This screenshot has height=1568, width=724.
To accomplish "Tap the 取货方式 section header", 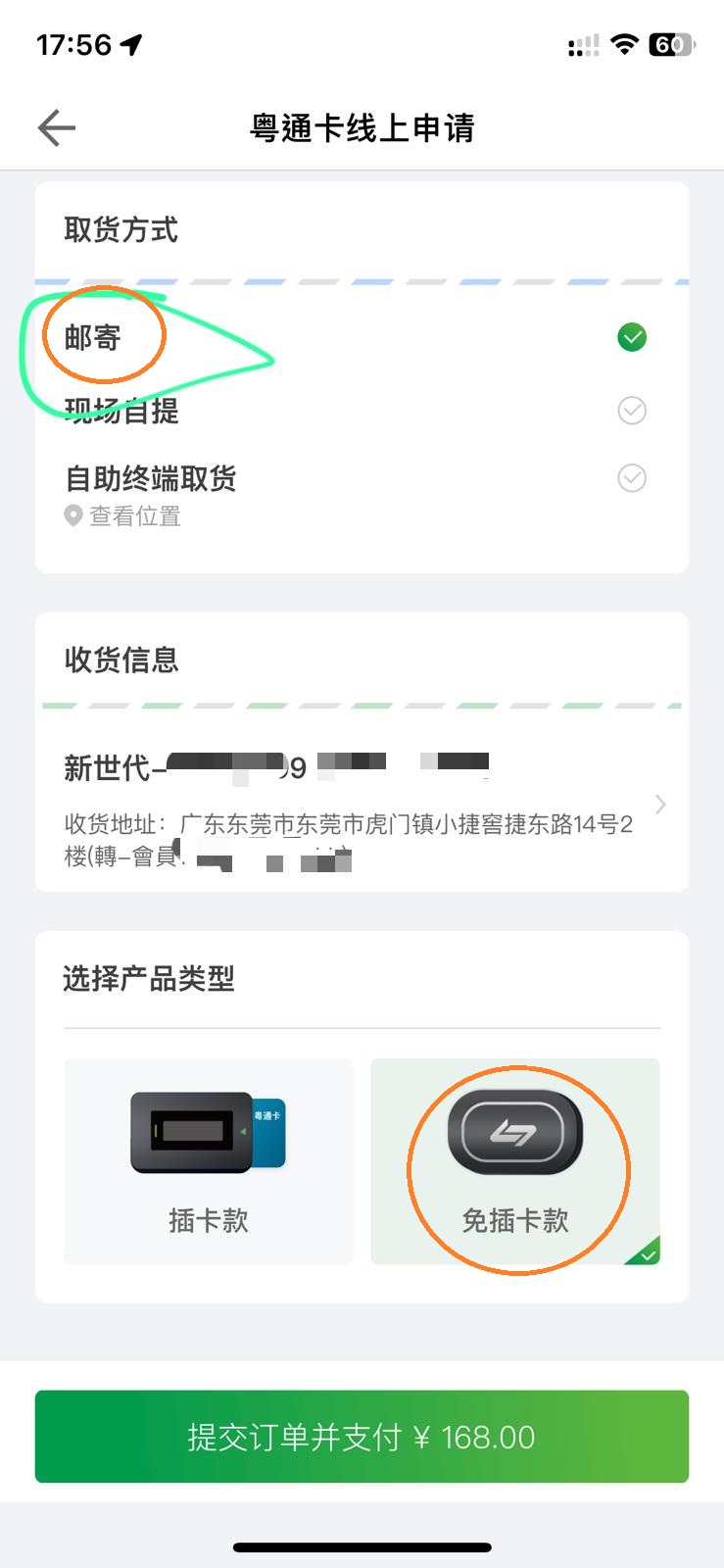I will click(120, 230).
